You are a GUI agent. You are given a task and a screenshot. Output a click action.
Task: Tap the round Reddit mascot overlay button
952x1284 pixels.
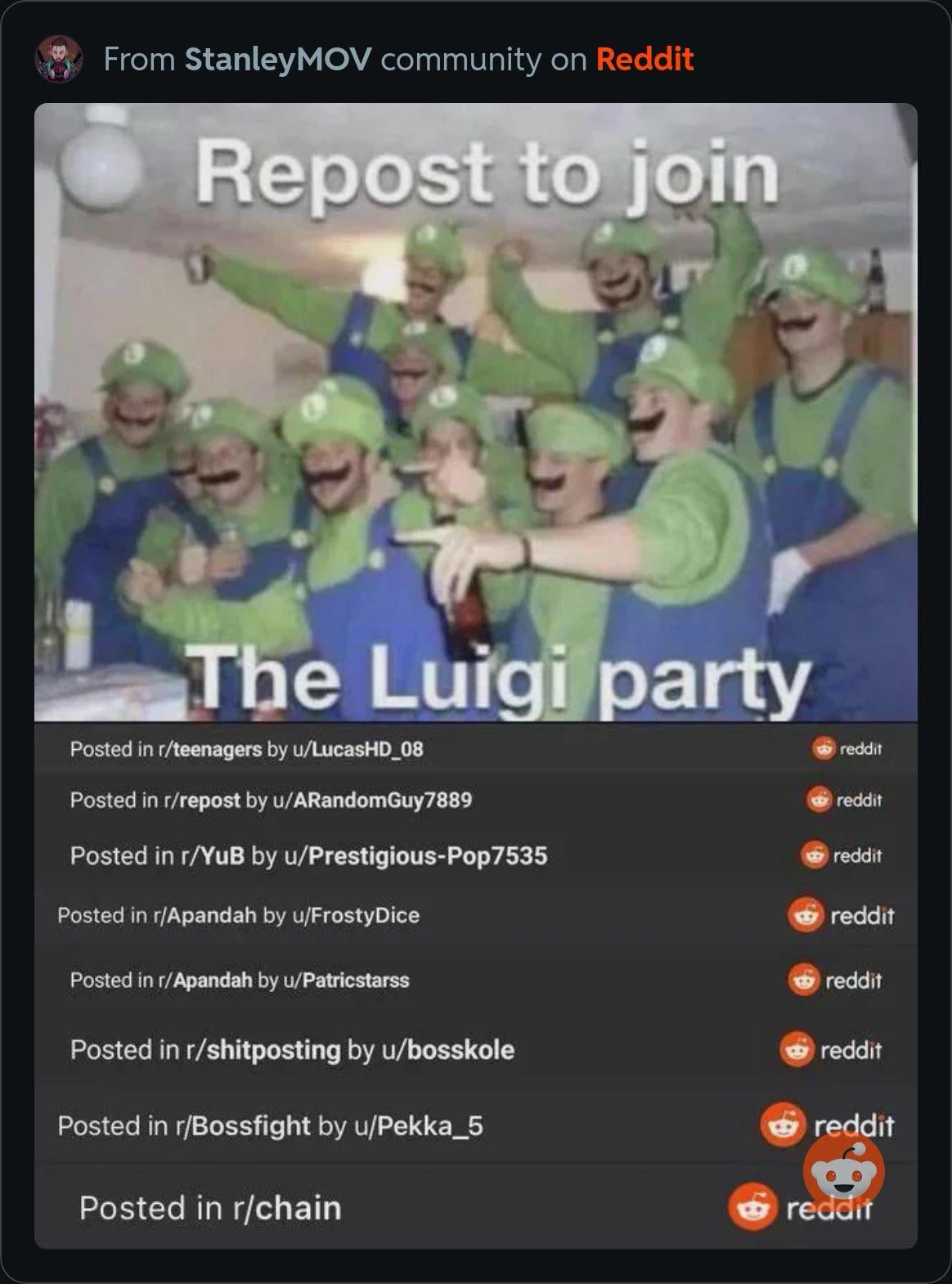[843, 1171]
